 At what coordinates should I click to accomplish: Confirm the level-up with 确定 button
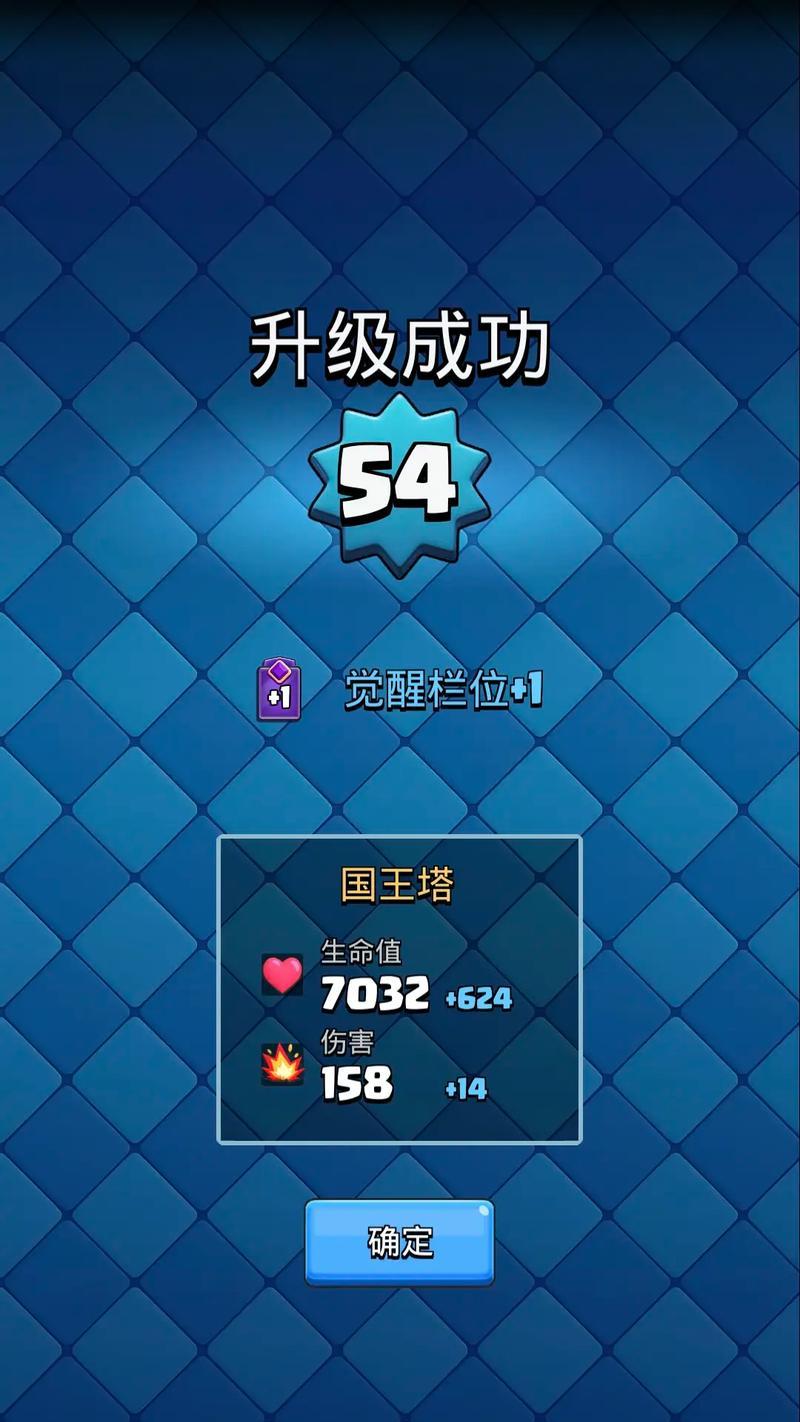pos(399,1241)
